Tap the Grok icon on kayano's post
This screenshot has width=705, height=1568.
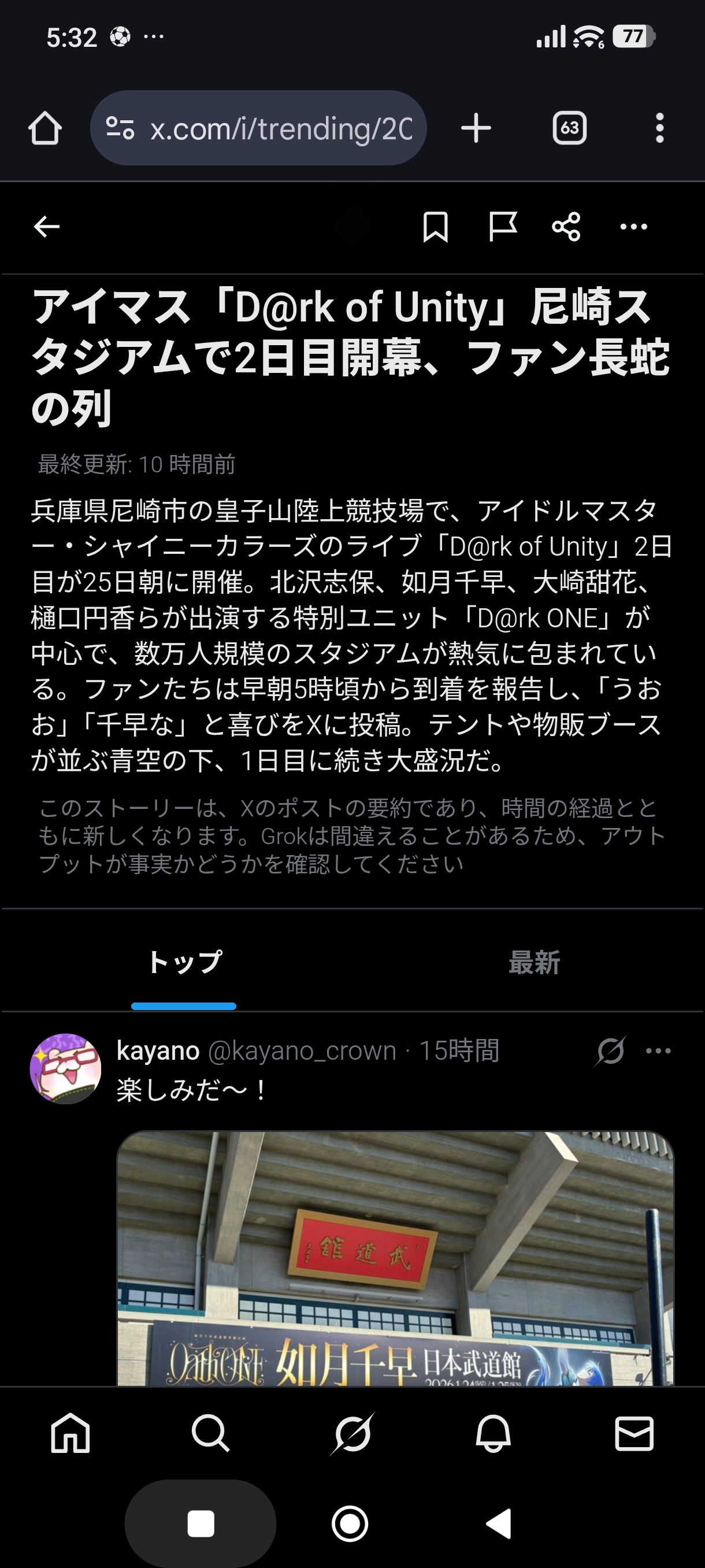610,1051
